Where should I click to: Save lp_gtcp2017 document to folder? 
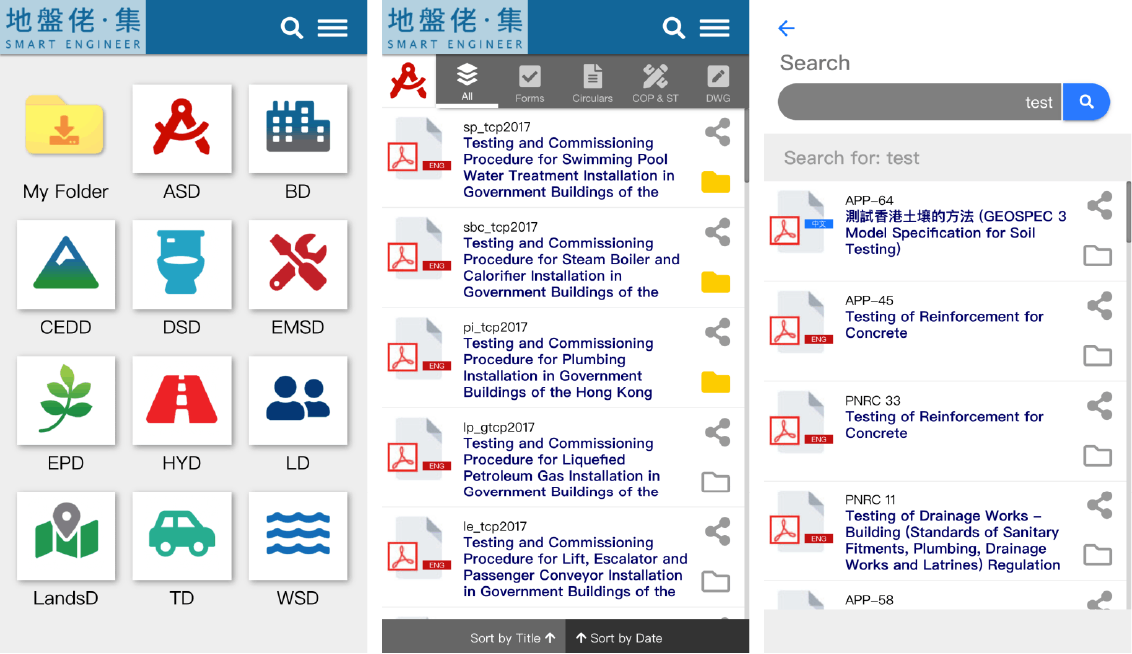(x=715, y=483)
